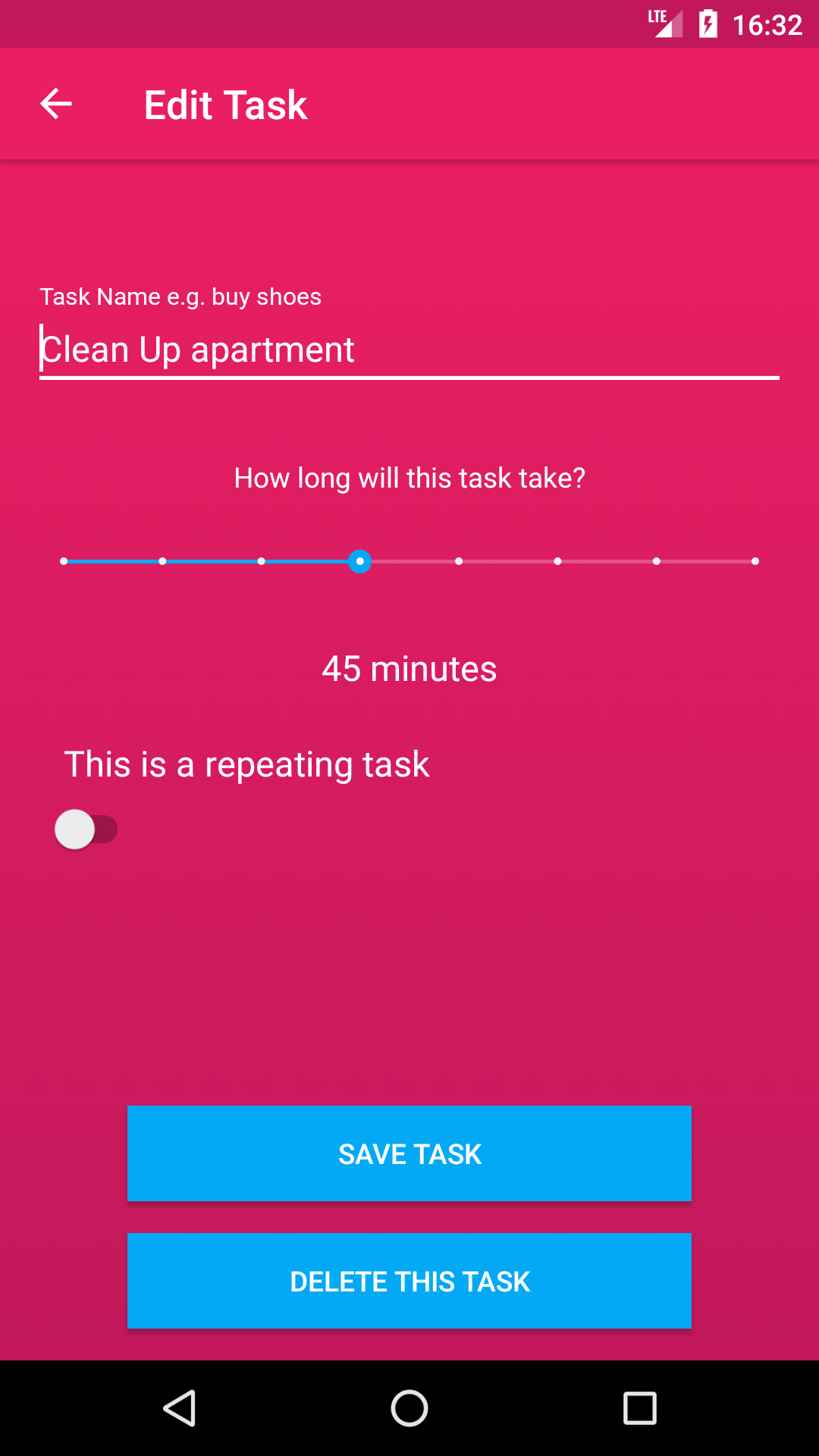Tap the back arrow to exit Edit Task
Image resolution: width=819 pixels, height=1456 pixels.
(x=55, y=103)
